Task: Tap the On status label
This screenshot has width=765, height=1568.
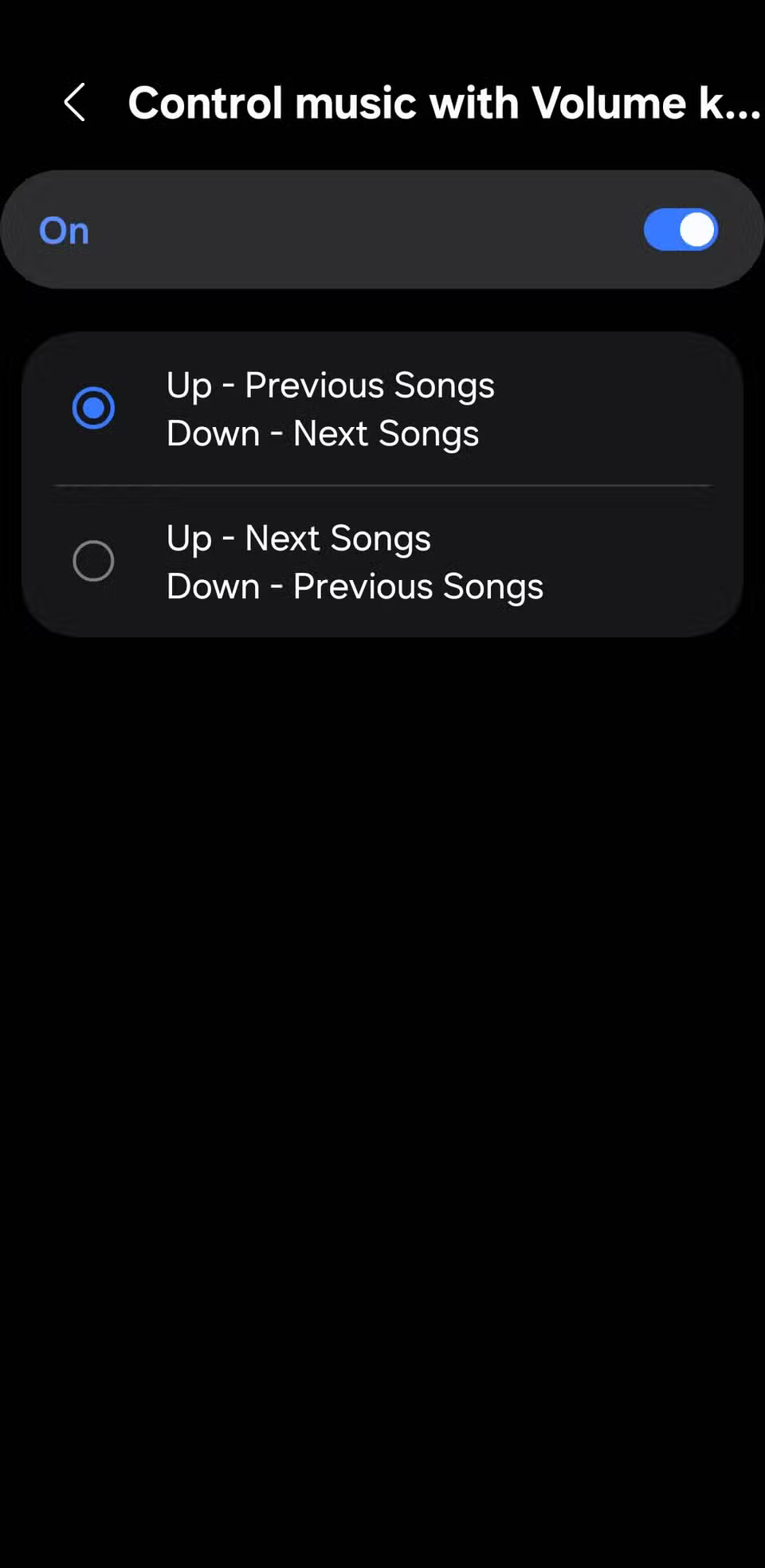Action: click(x=63, y=231)
